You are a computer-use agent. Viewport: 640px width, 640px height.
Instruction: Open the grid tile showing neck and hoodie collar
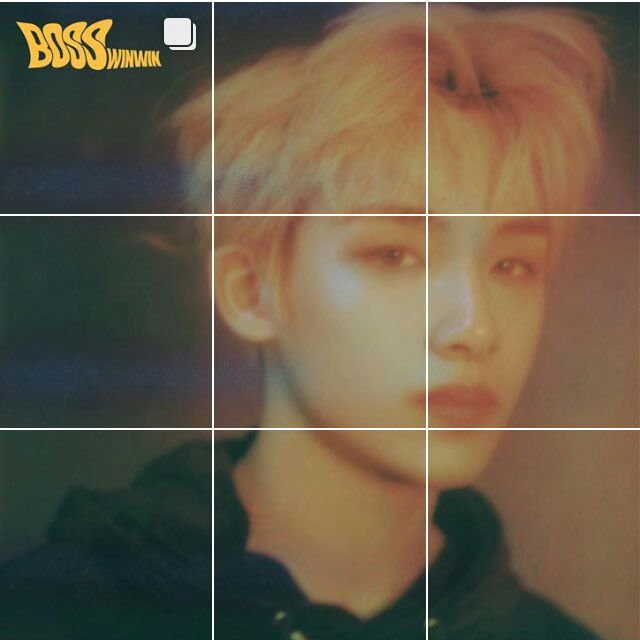click(x=320, y=535)
